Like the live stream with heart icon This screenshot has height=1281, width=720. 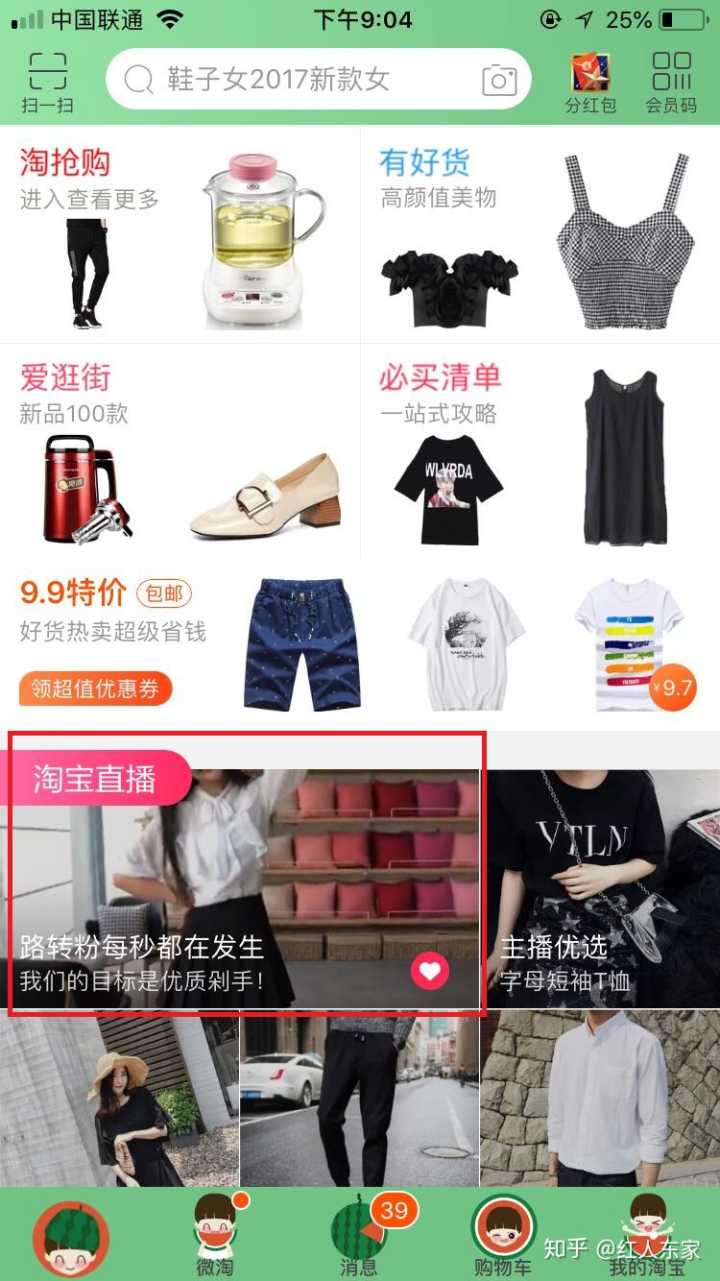tap(431, 970)
